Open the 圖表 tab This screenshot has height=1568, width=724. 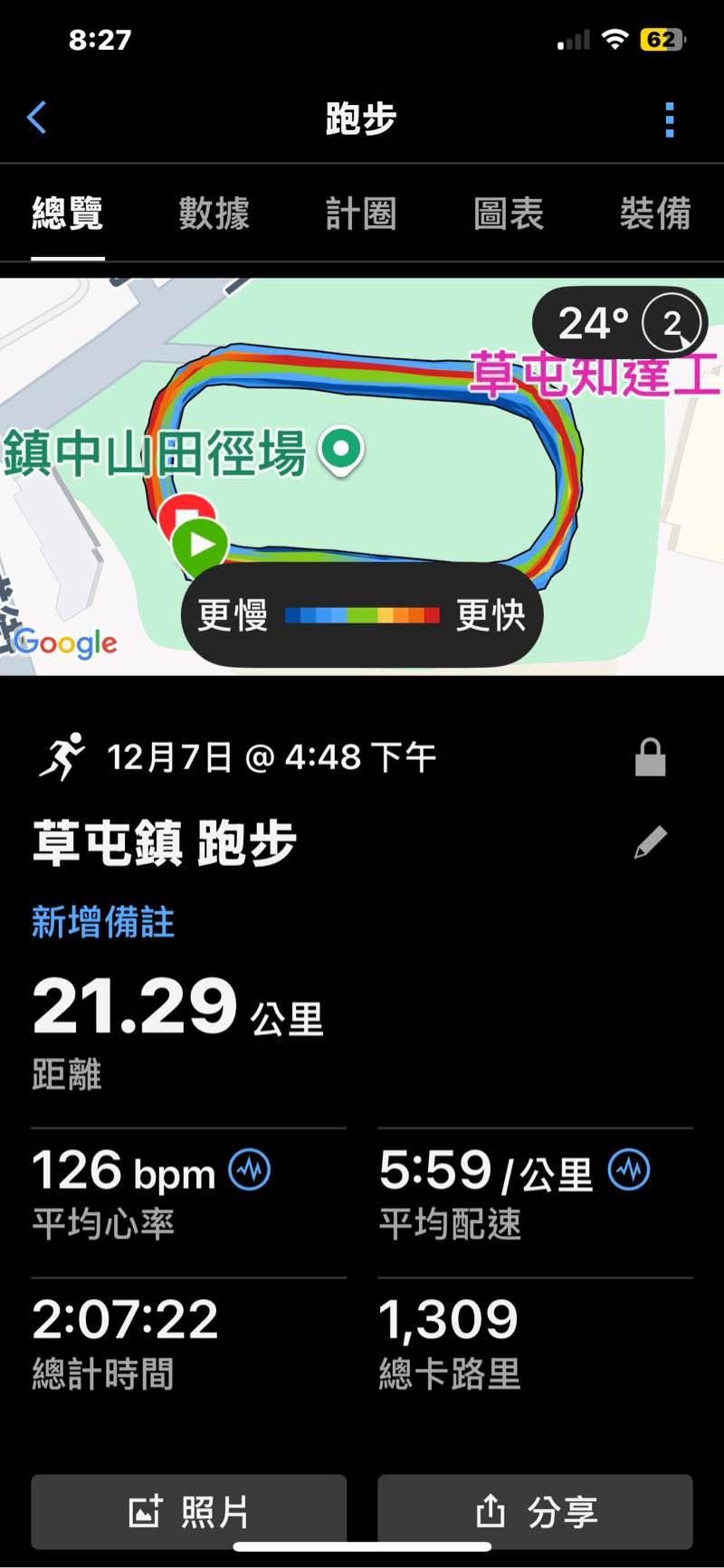[509, 214]
